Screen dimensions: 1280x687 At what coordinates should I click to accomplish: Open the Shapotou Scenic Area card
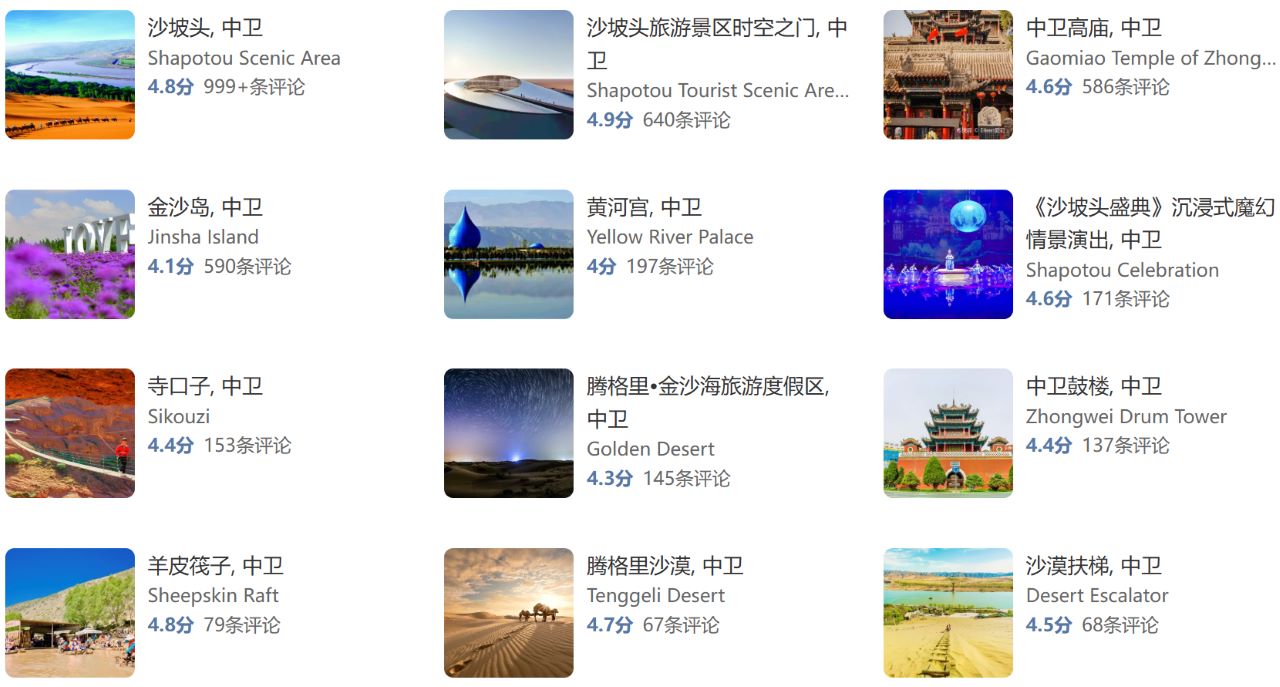tap(205, 28)
